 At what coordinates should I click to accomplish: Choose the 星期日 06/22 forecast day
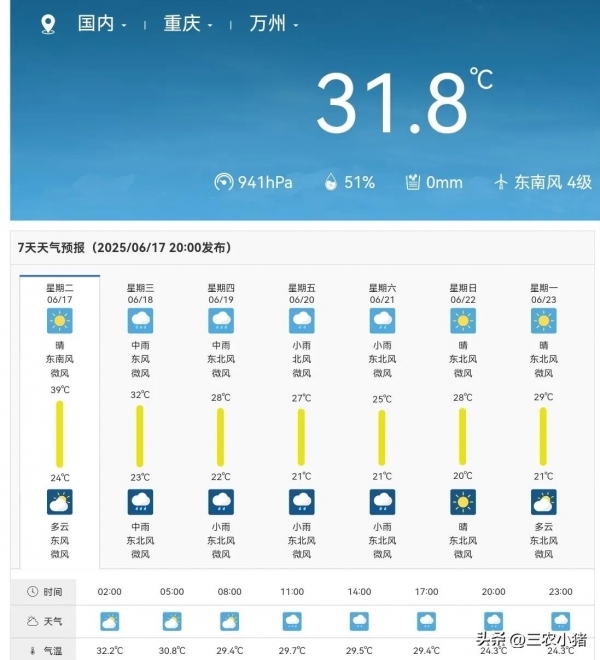click(463, 294)
